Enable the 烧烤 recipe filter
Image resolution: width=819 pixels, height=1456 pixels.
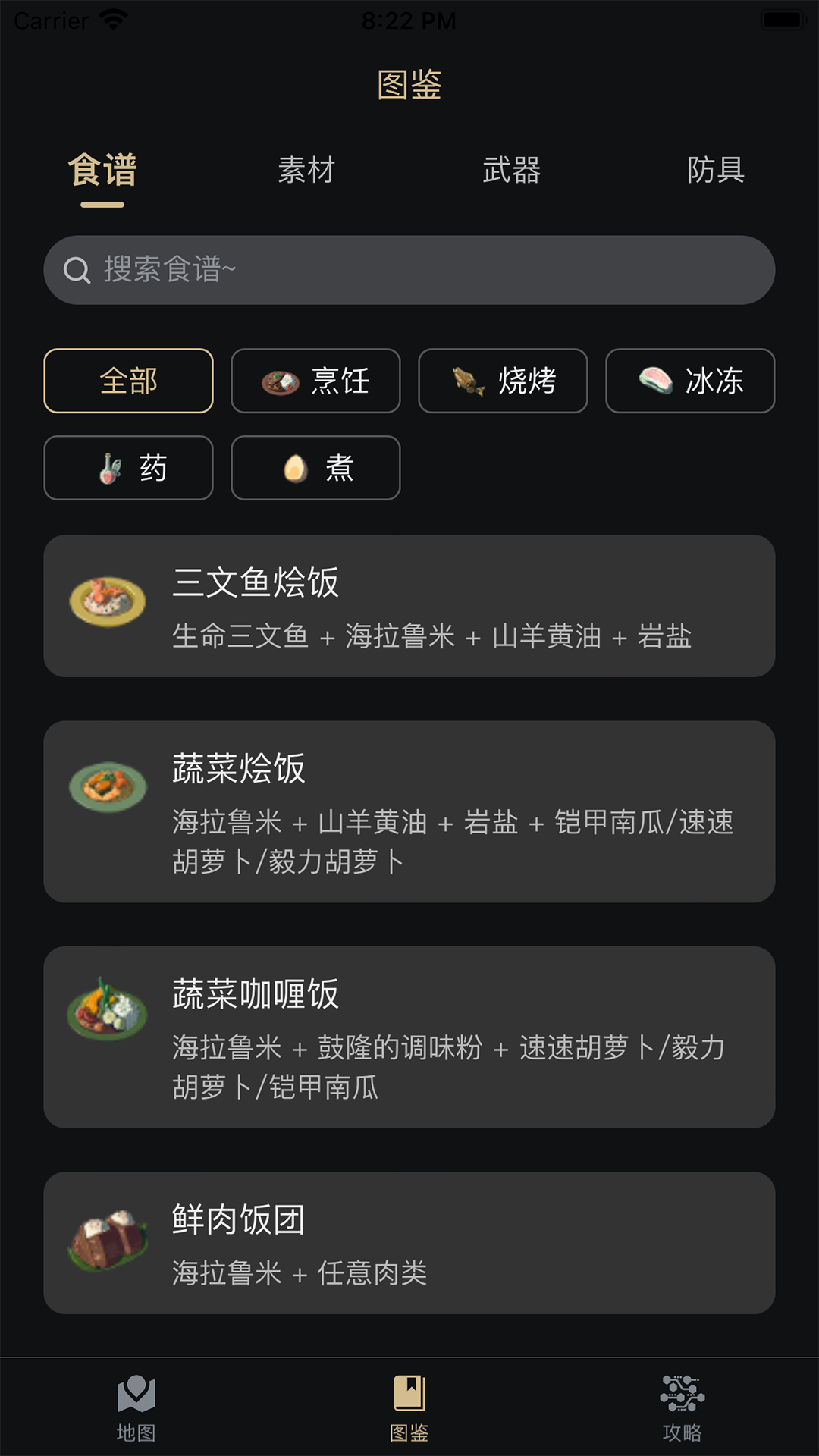[x=502, y=381]
